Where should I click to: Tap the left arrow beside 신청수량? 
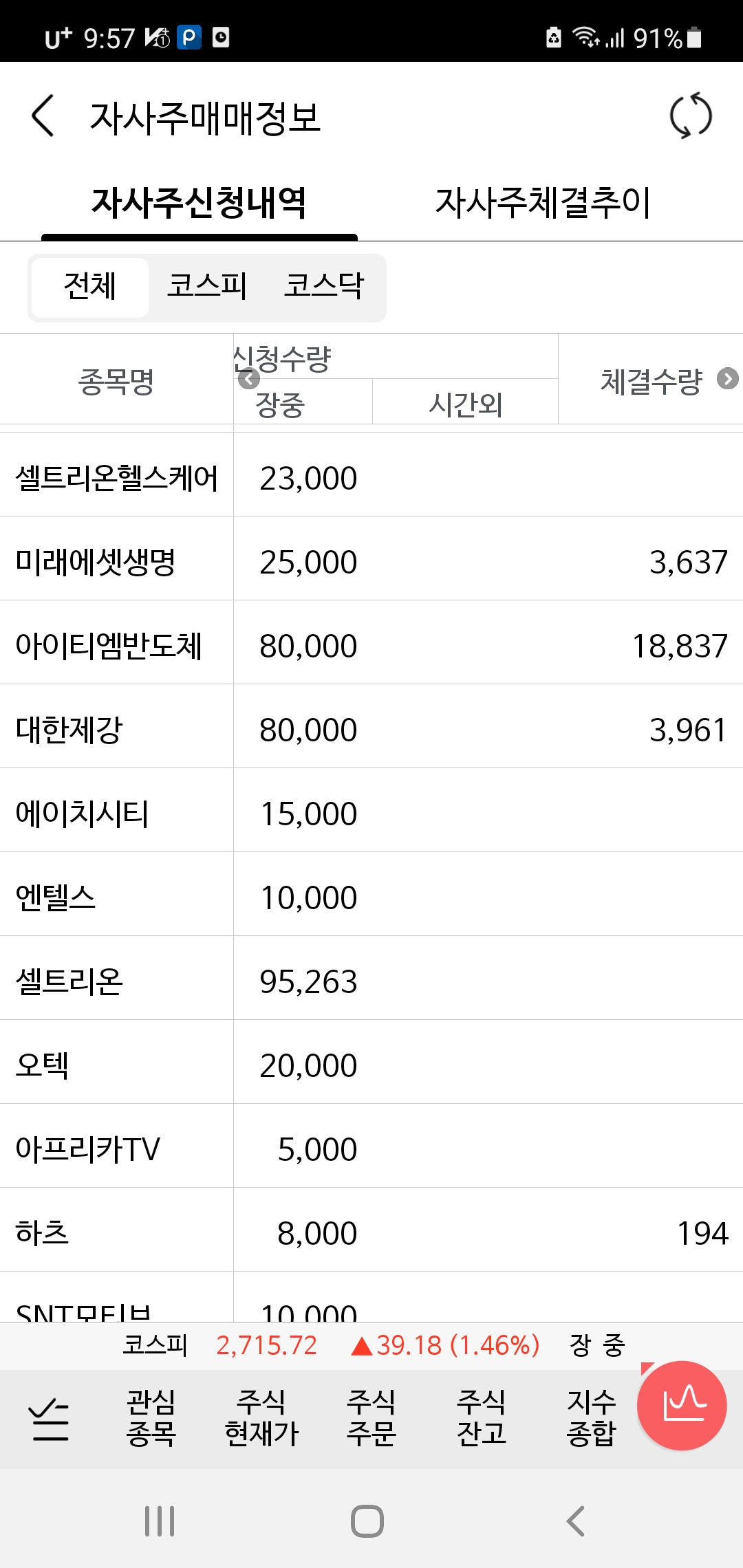(248, 378)
